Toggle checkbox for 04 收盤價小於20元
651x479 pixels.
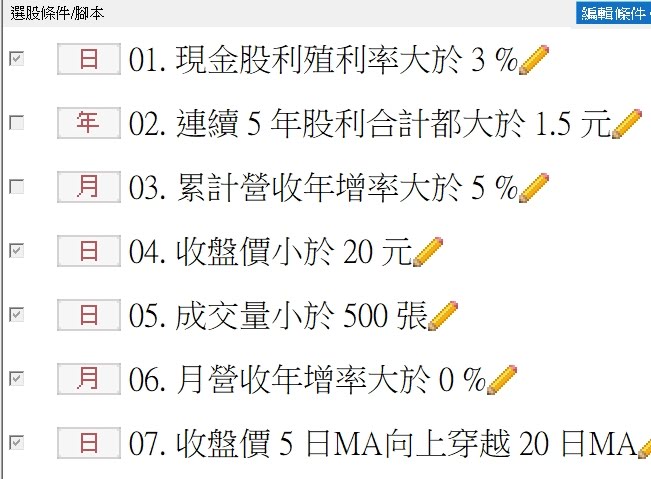click(x=16, y=251)
